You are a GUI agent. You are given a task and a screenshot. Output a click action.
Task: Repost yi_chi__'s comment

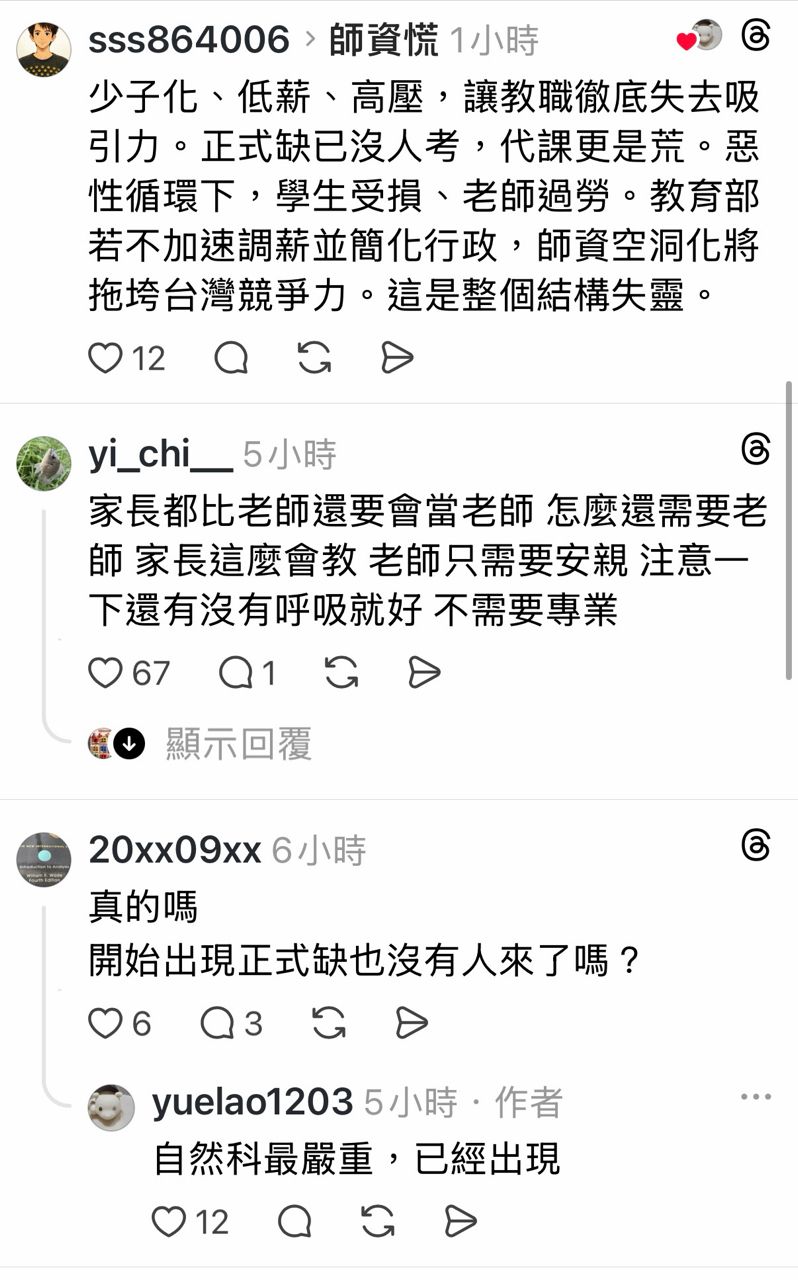tap(342, 674)
